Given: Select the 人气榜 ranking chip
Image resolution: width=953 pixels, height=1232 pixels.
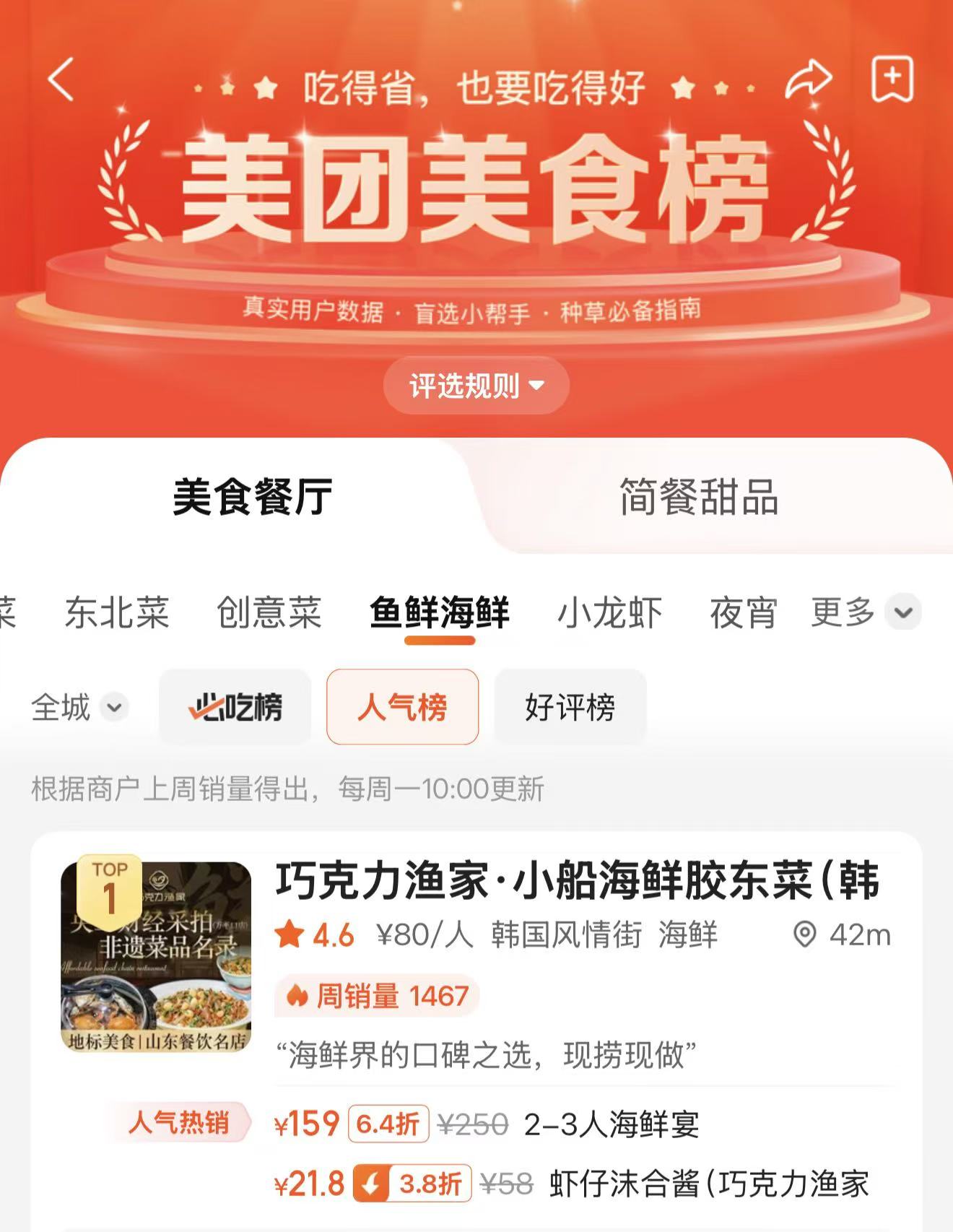Looking at the screenshot, I should [402, 707].
